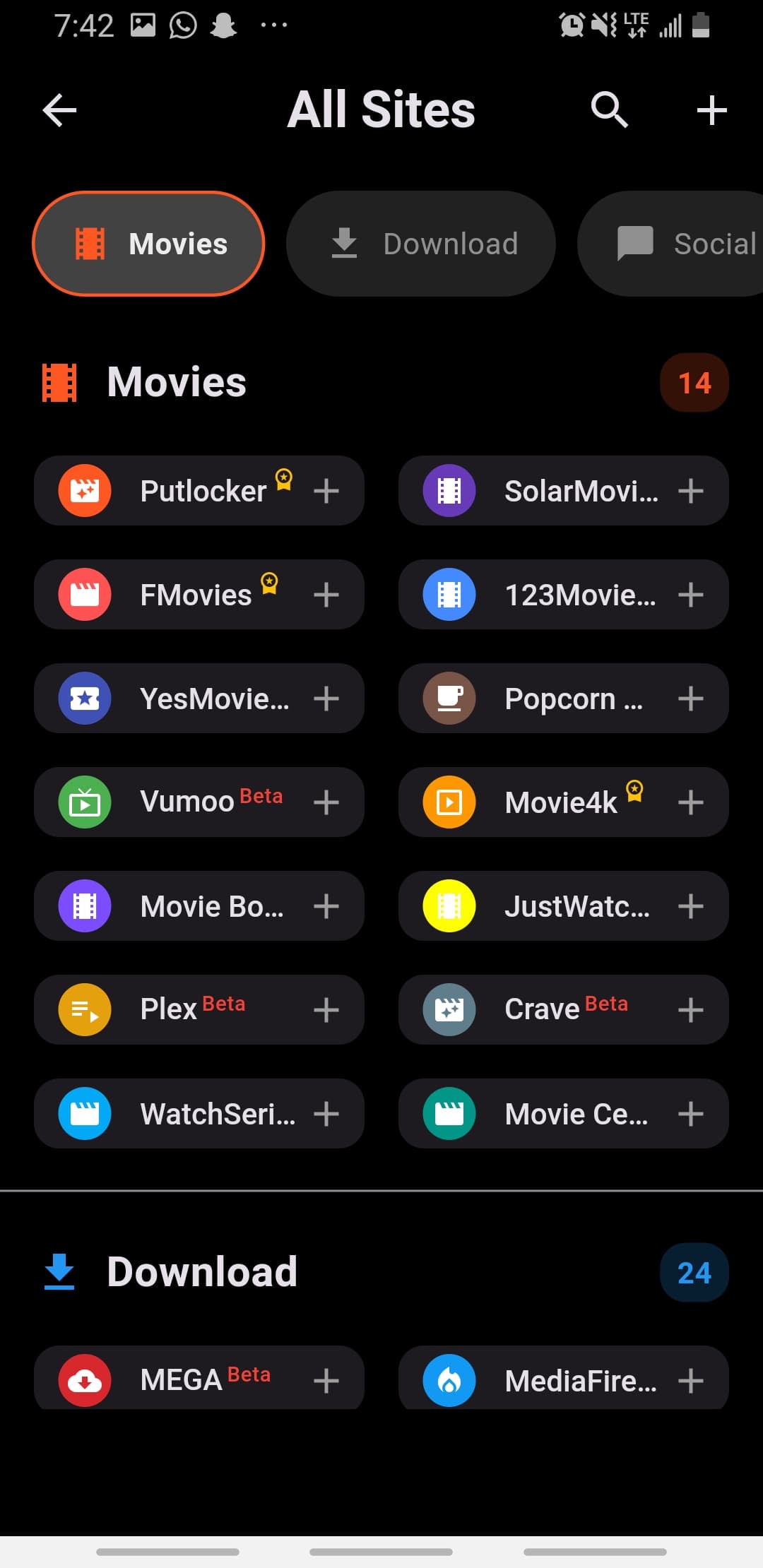Go back using the top arrow
This screenshot has height=1568, width=763.
click(59, 110)
